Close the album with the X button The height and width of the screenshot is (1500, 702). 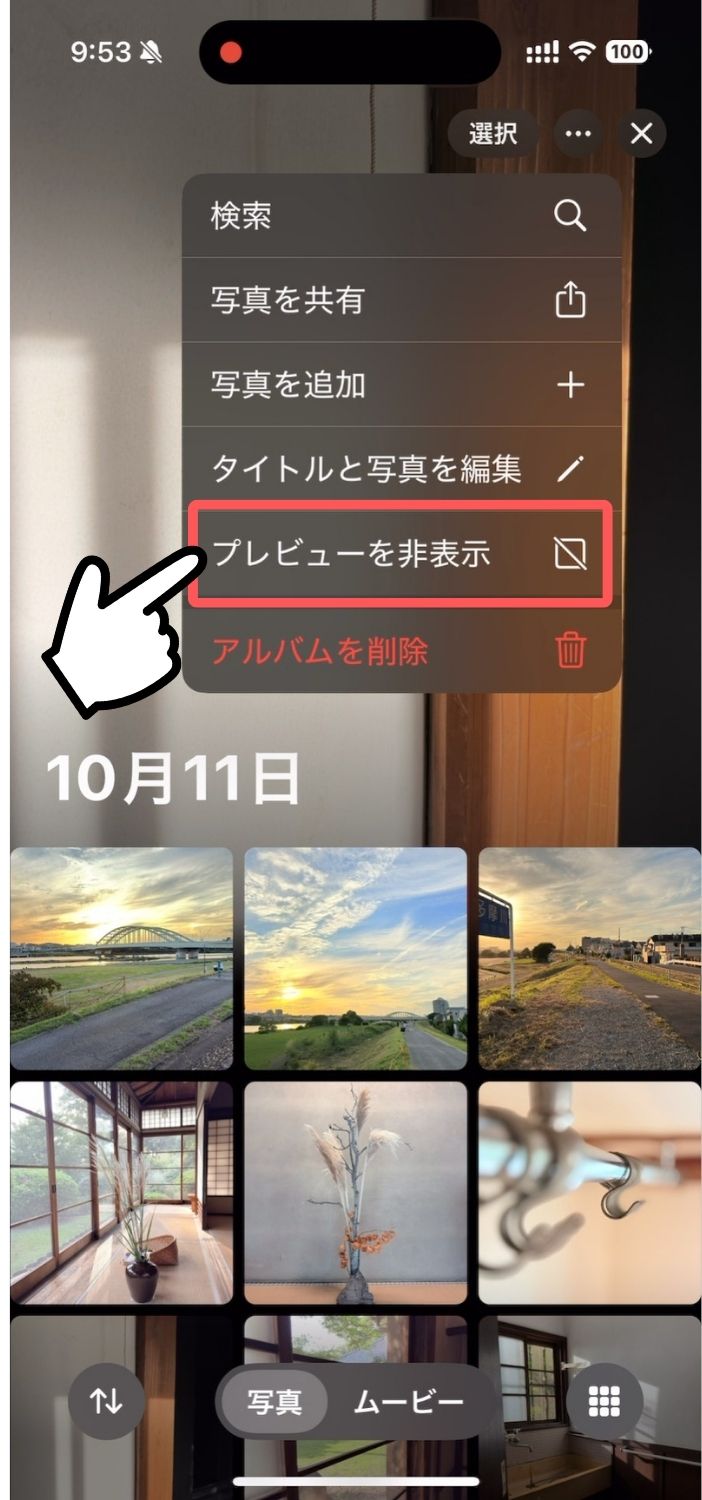coord(642,133)
